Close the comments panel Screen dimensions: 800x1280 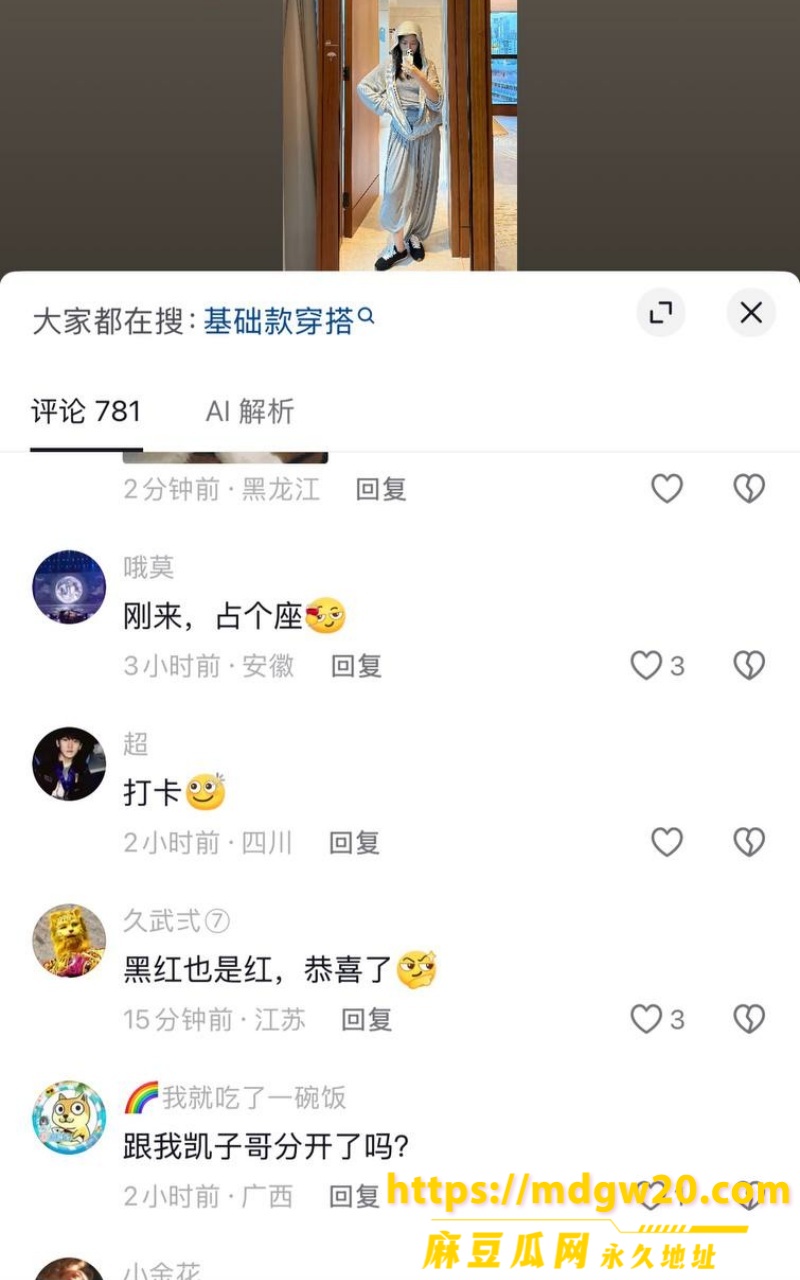pos(751,314)
